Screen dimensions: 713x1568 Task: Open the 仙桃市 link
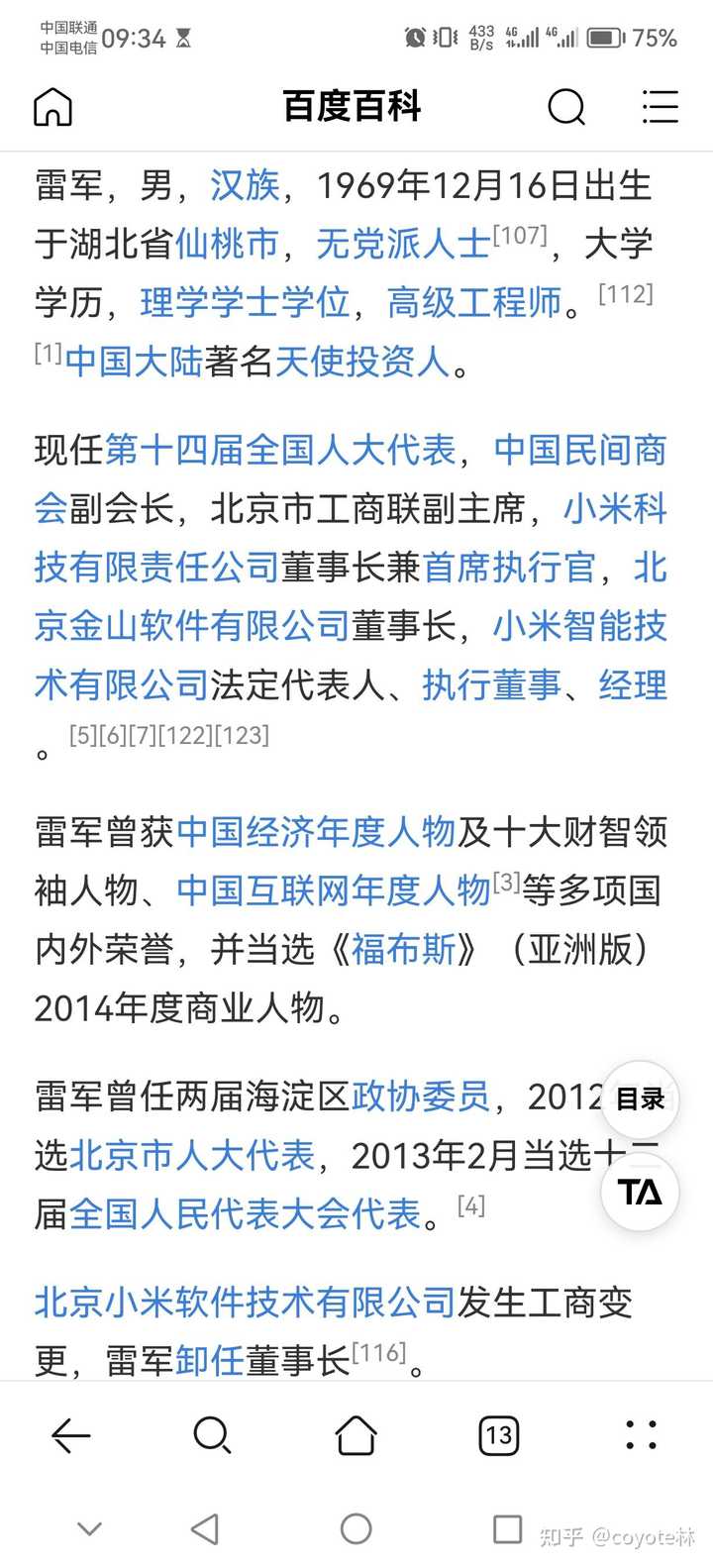[x=228, y=244]
